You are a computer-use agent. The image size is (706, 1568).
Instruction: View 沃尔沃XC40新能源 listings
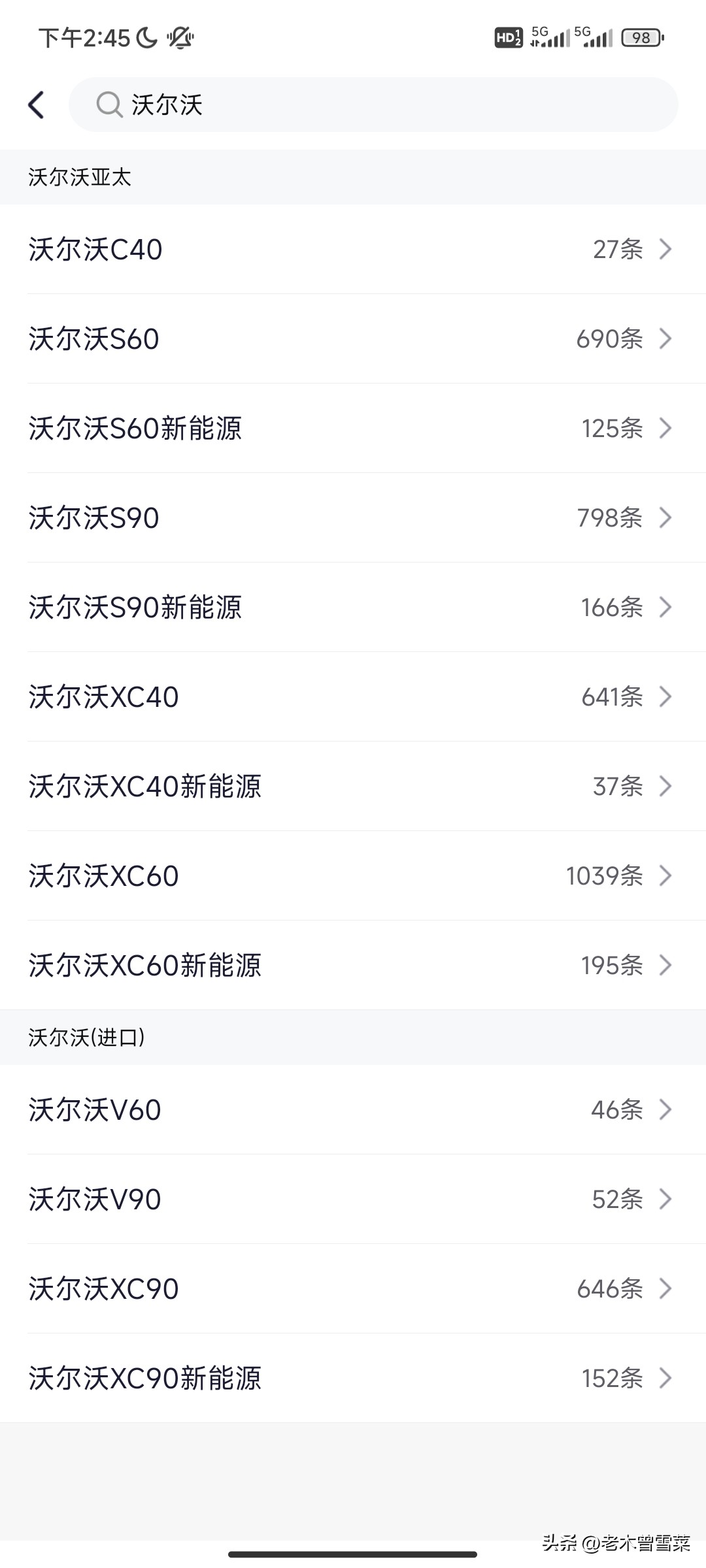353,786
